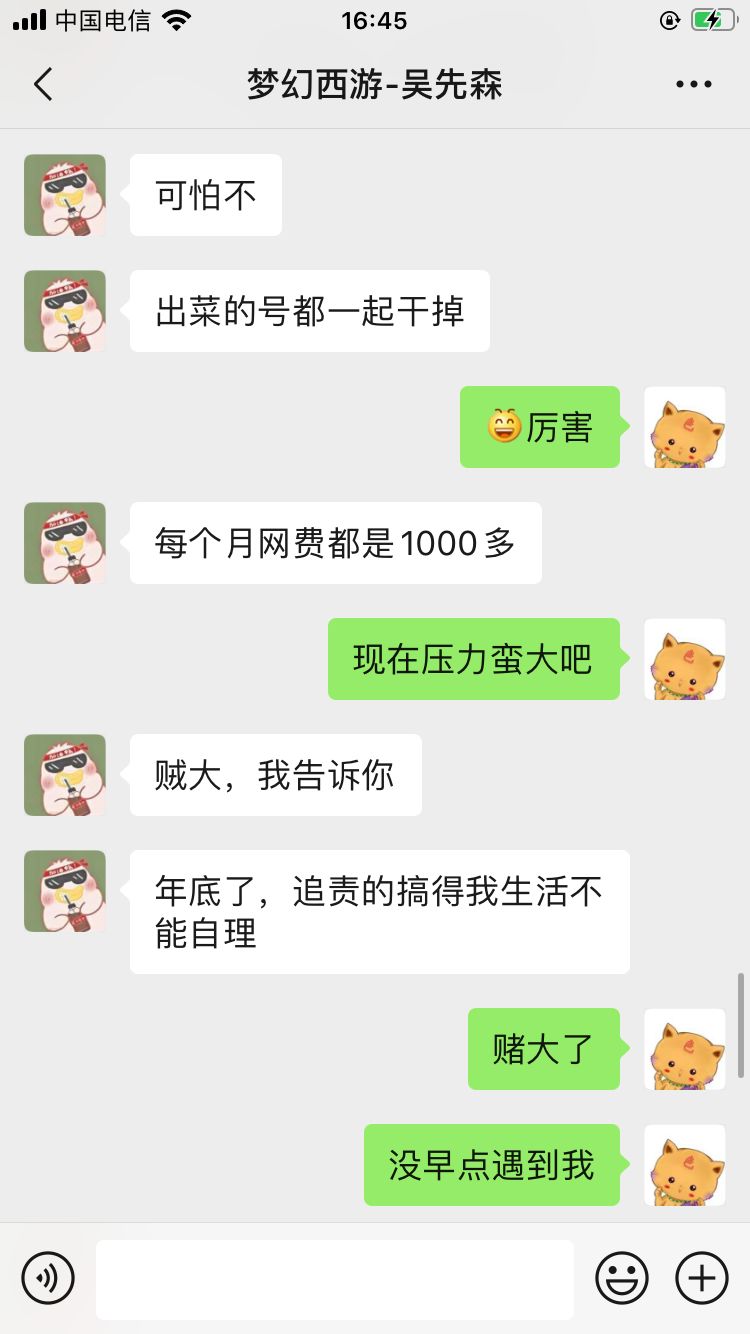Tap the back arrow to exit chat
The width and height of the screenshot is (750, 1334).
(42, 84)
